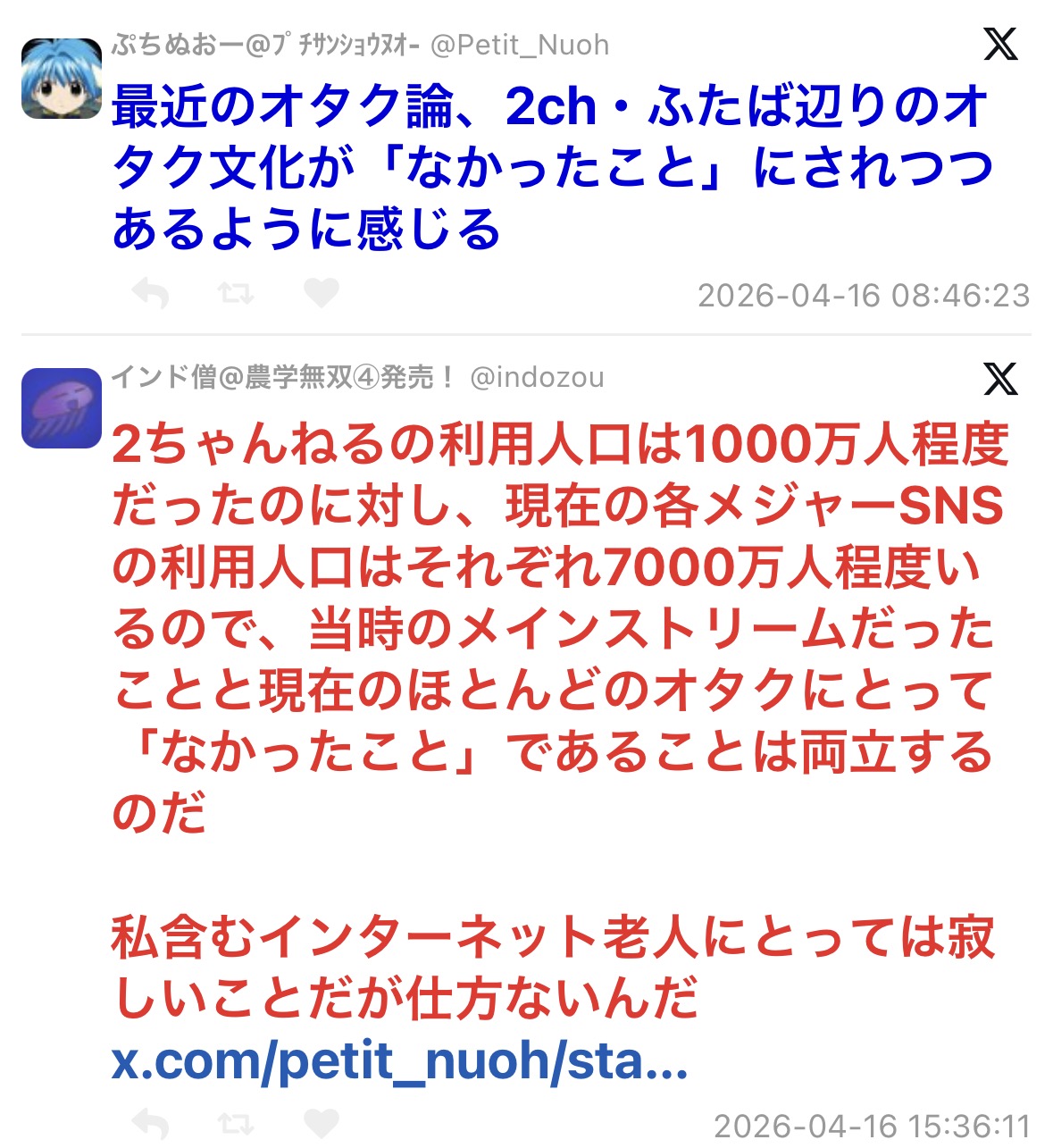Open indozou's jellyfish avatar

(x=61, y=407)
